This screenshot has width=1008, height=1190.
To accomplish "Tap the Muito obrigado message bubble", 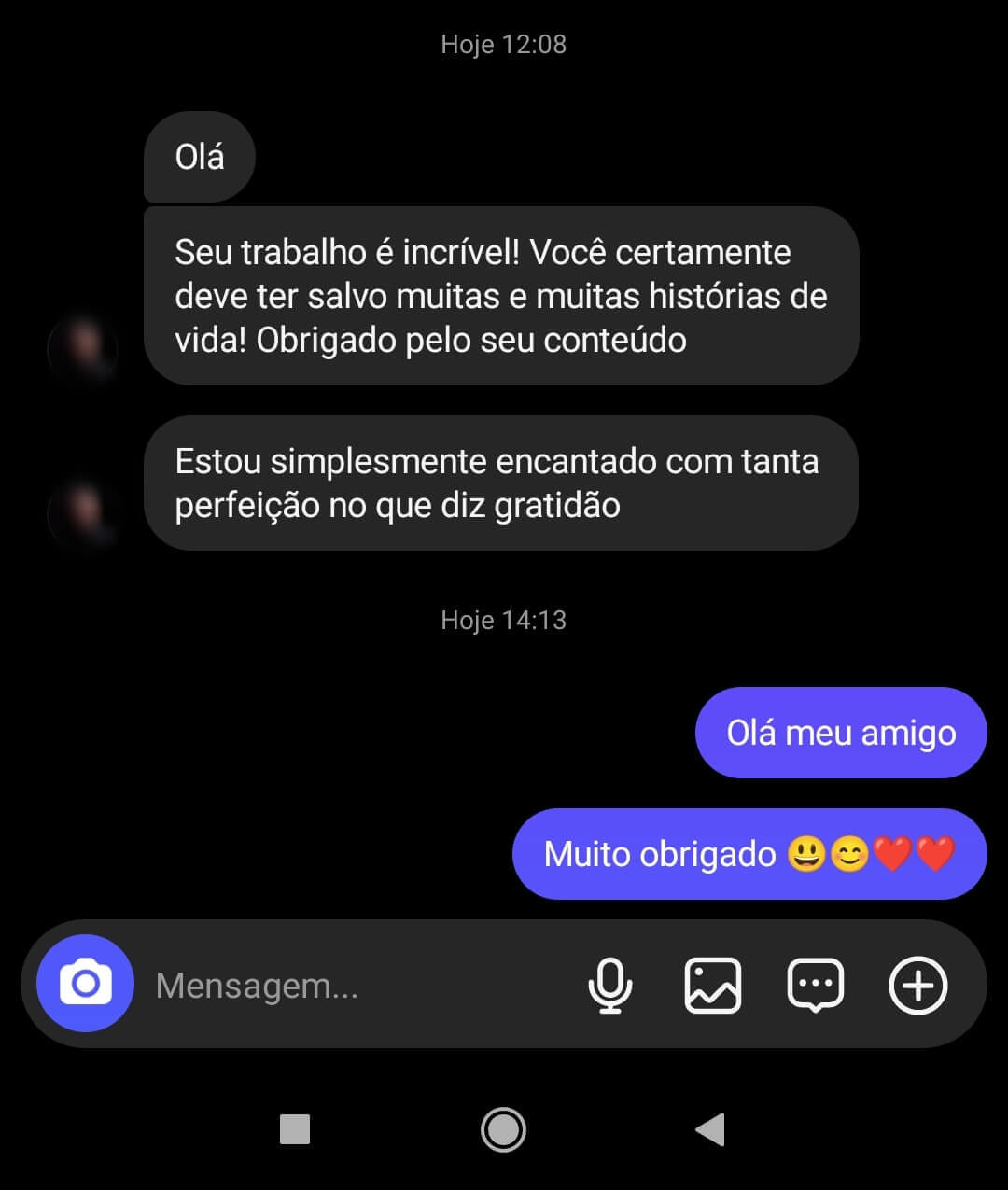I will pos(749,853).
